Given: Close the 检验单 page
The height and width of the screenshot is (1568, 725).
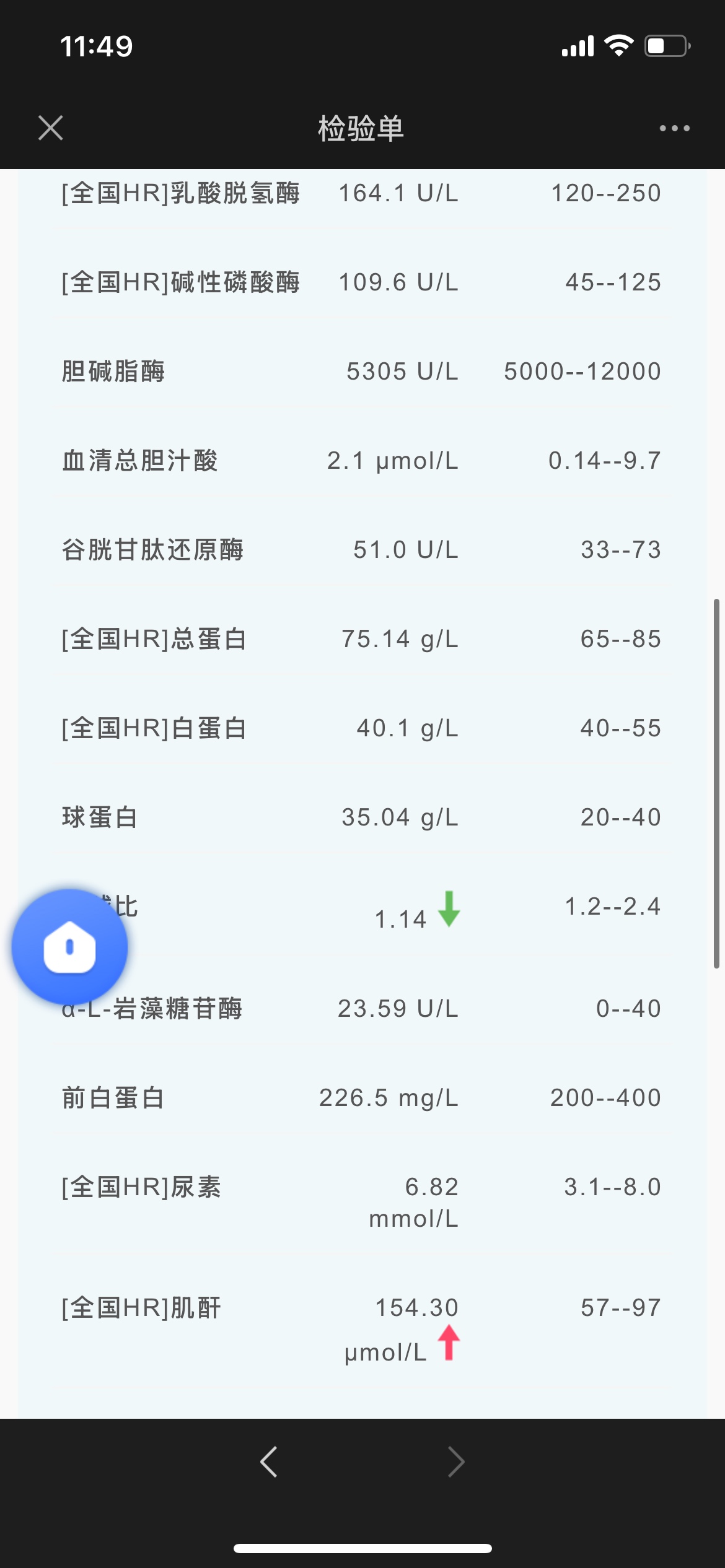Looking at the screenshot, I should point(51,128).
